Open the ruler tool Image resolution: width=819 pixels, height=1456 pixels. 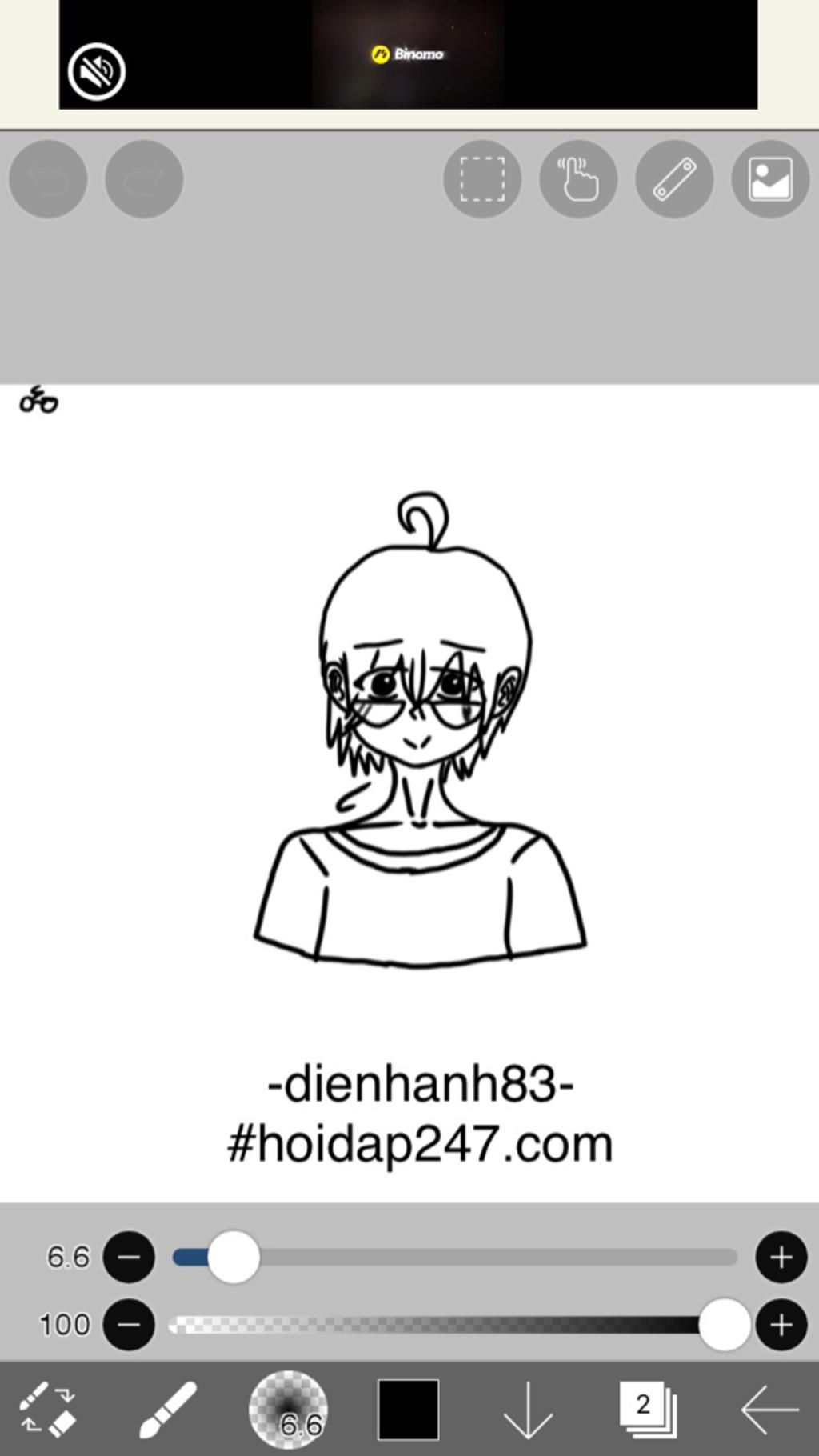click(674, 179)
